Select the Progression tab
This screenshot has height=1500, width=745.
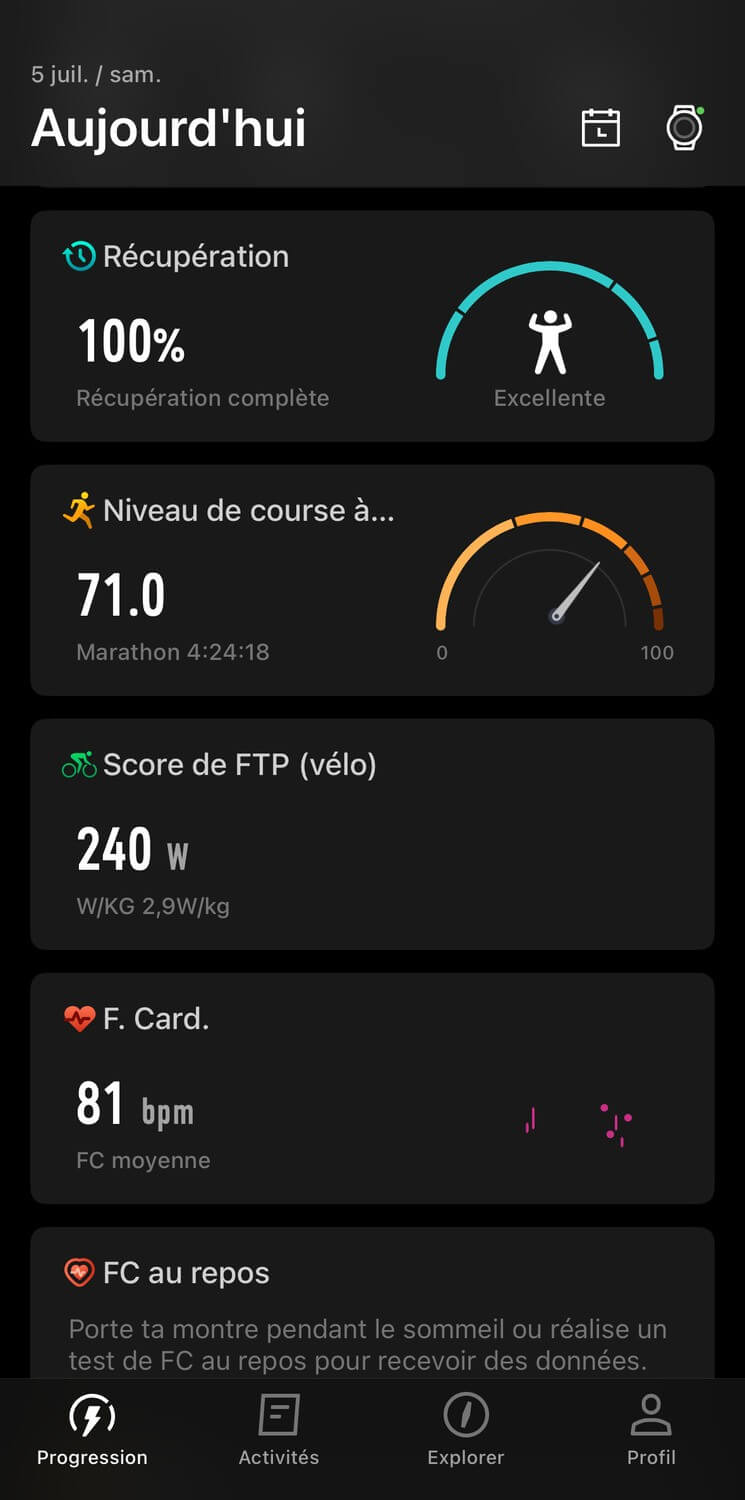click(92, 1430)
